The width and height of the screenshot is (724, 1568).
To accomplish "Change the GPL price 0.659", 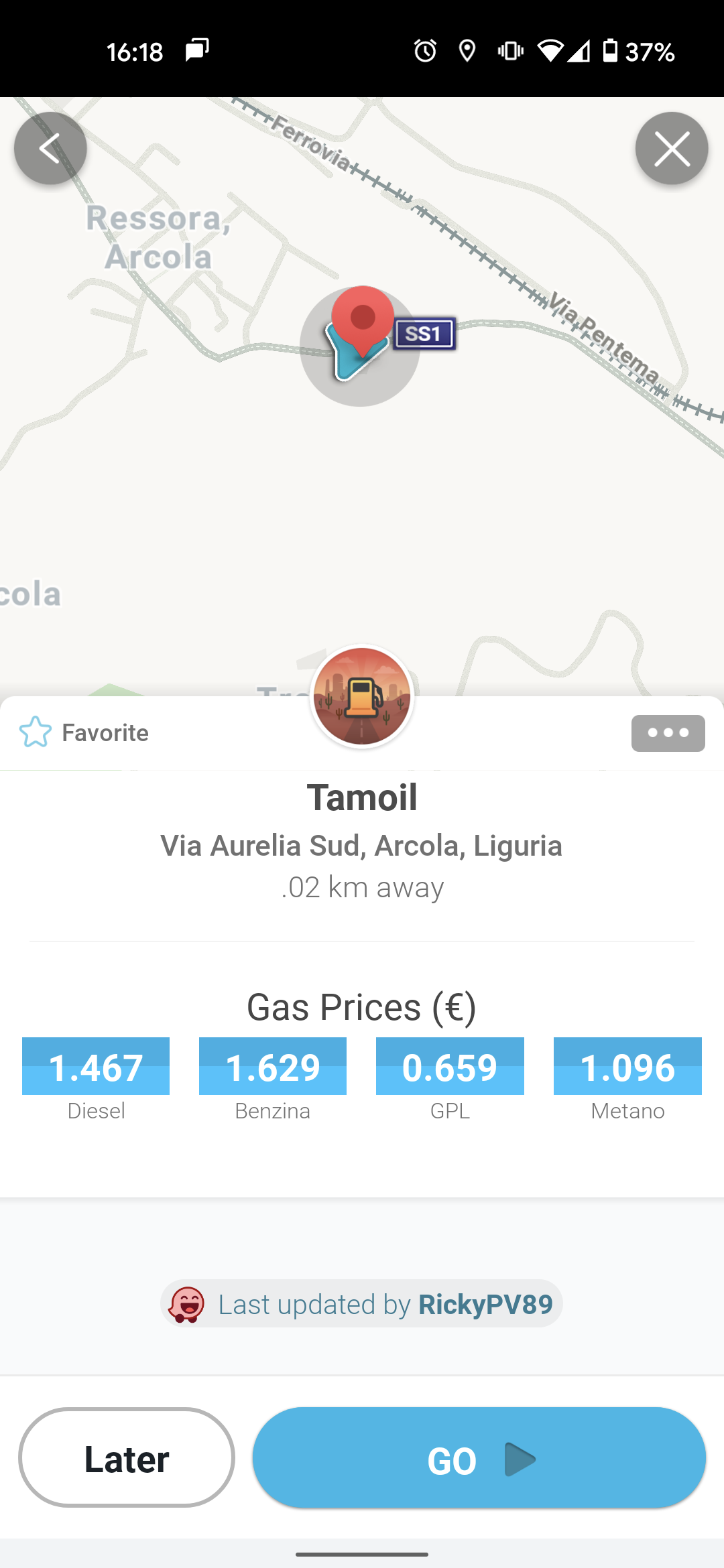I will coord(450,1066).
